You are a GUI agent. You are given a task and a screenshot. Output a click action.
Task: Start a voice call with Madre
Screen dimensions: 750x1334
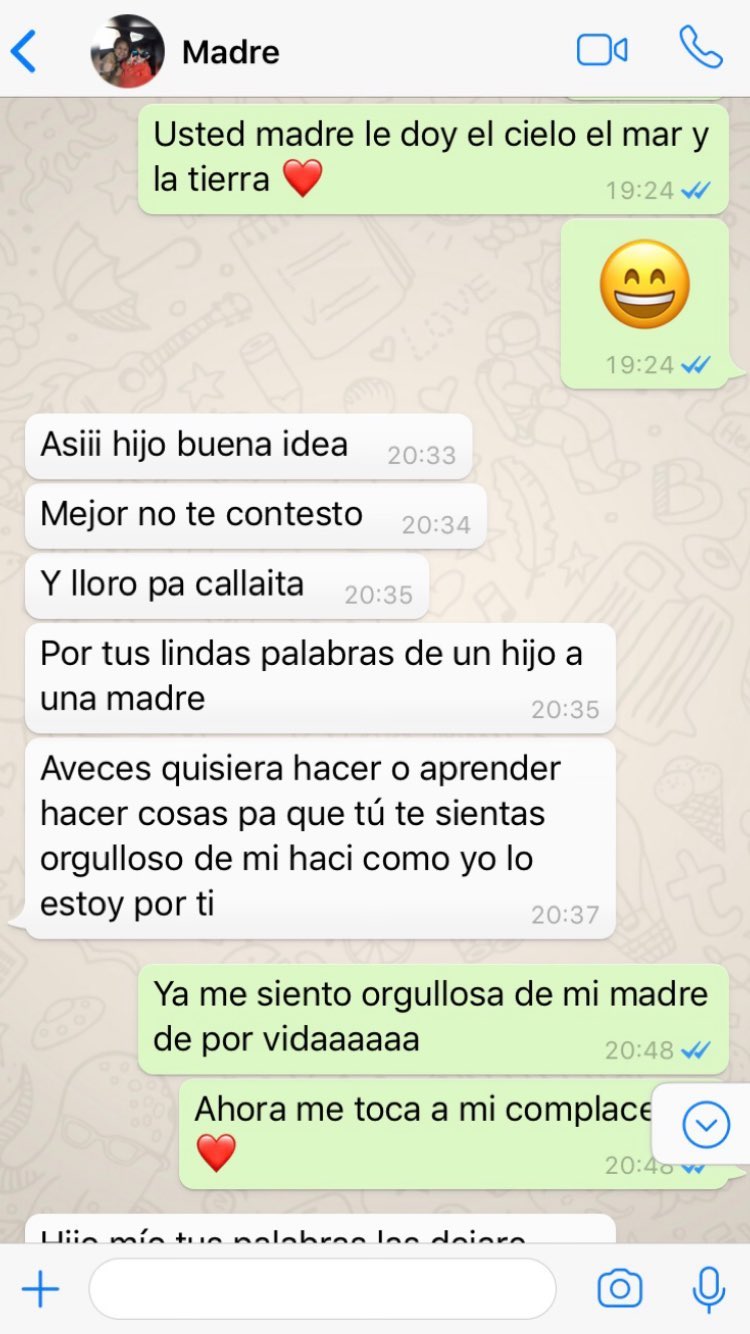tap(701, 48)
